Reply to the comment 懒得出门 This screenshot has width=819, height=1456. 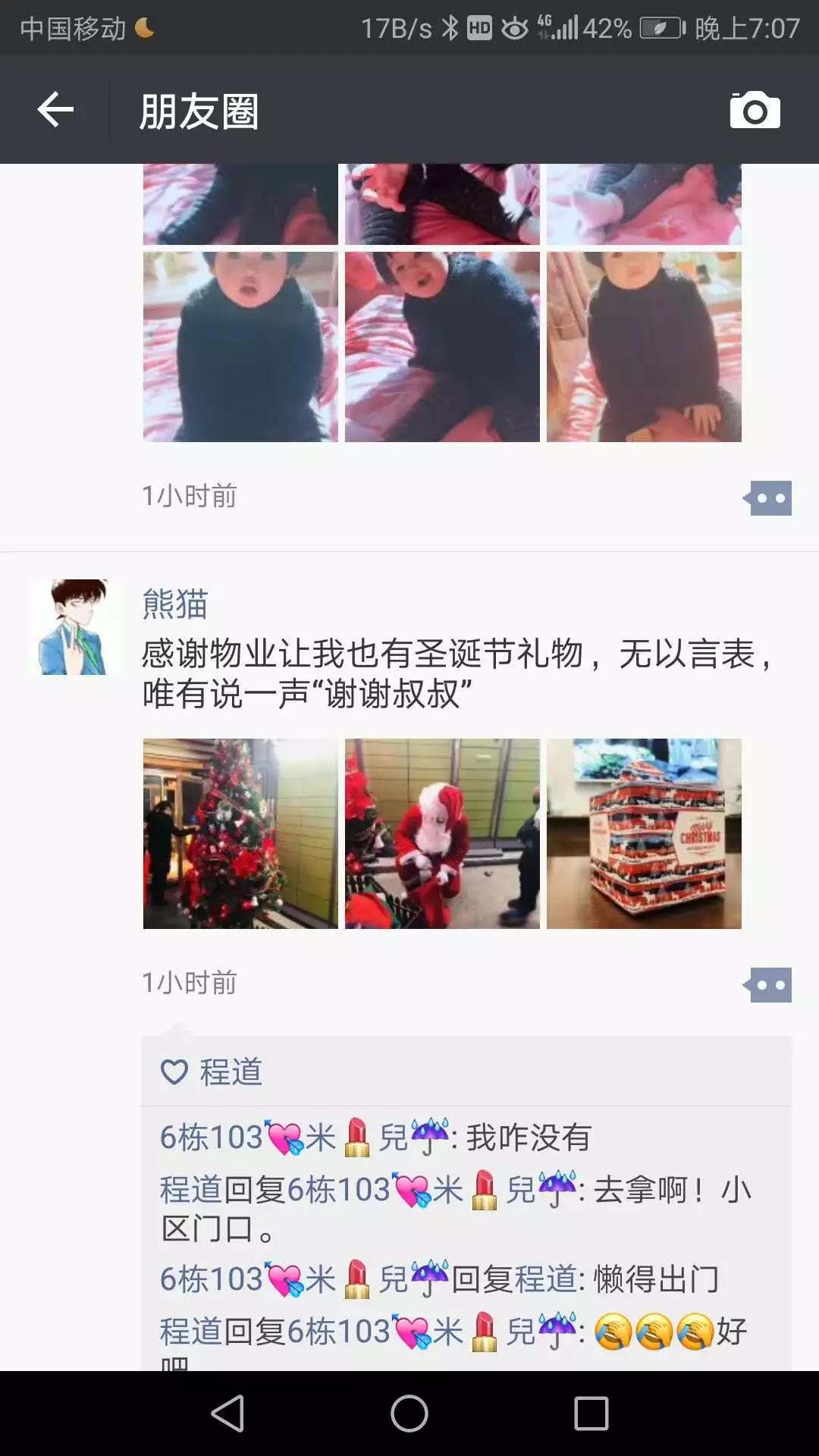tap(655, 1280)
